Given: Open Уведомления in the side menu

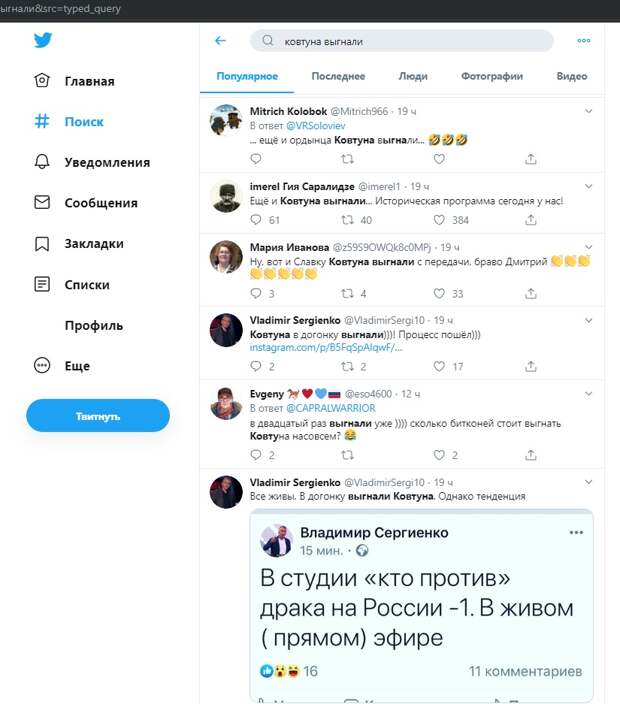Looking at the screenshot, I should tap(107, 162).
